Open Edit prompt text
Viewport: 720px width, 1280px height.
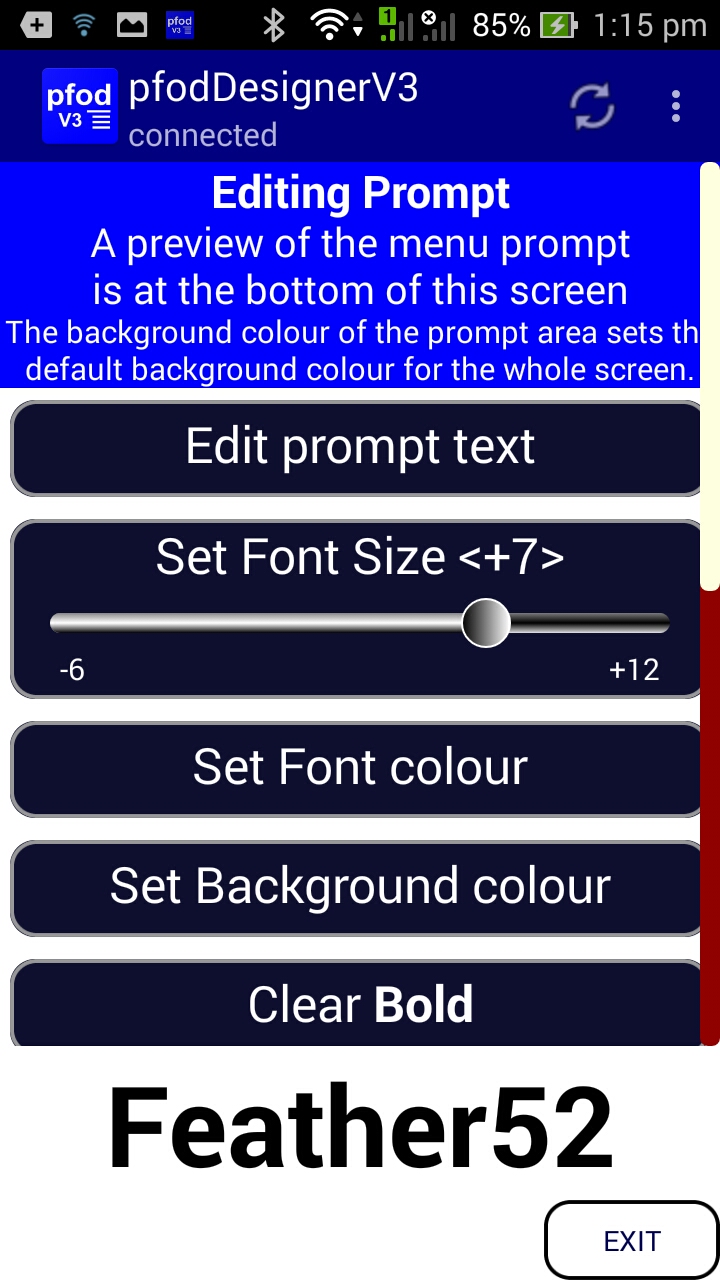point(360,447)
